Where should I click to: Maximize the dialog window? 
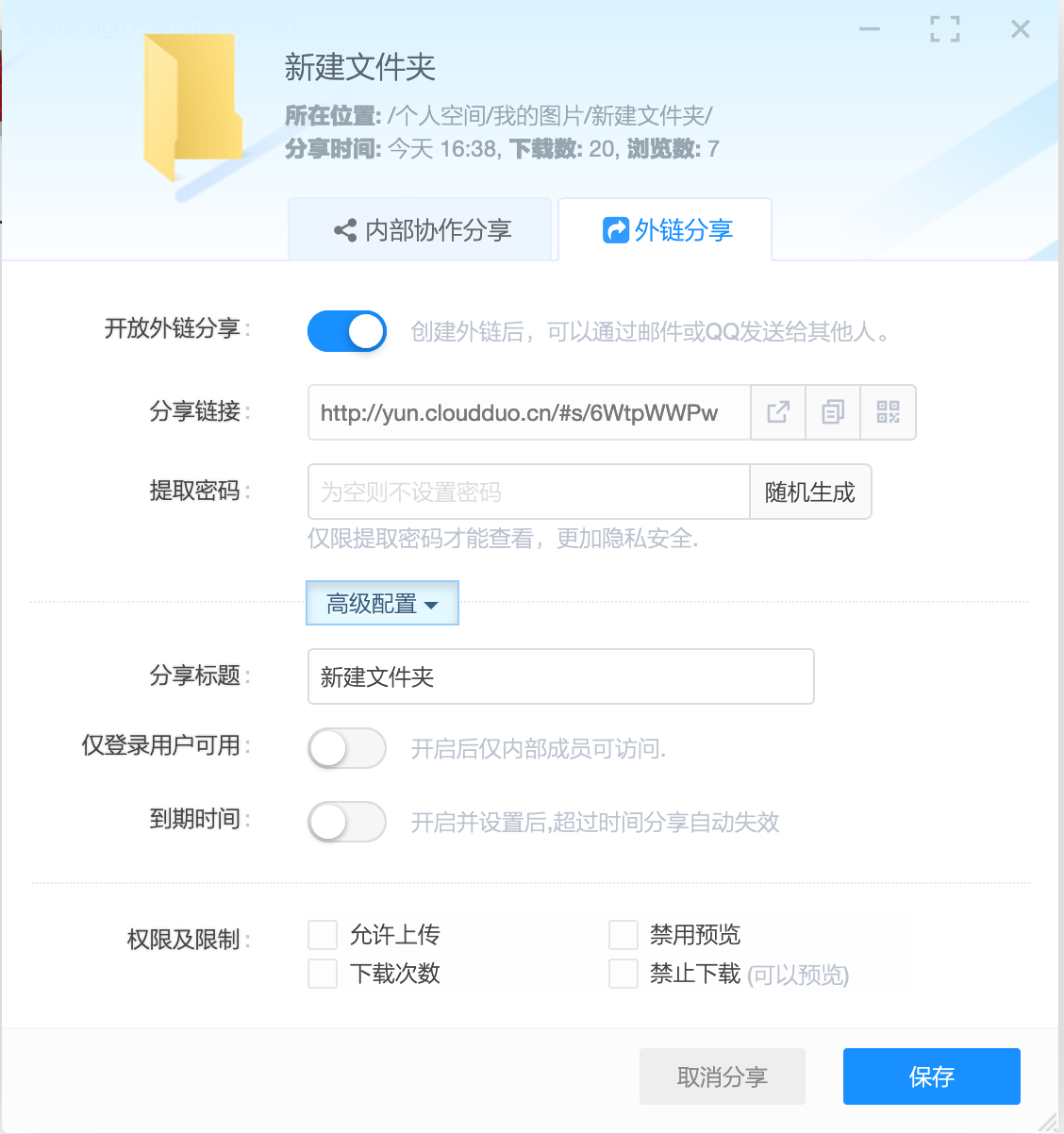pyautogui.click(x=944, y=29)
